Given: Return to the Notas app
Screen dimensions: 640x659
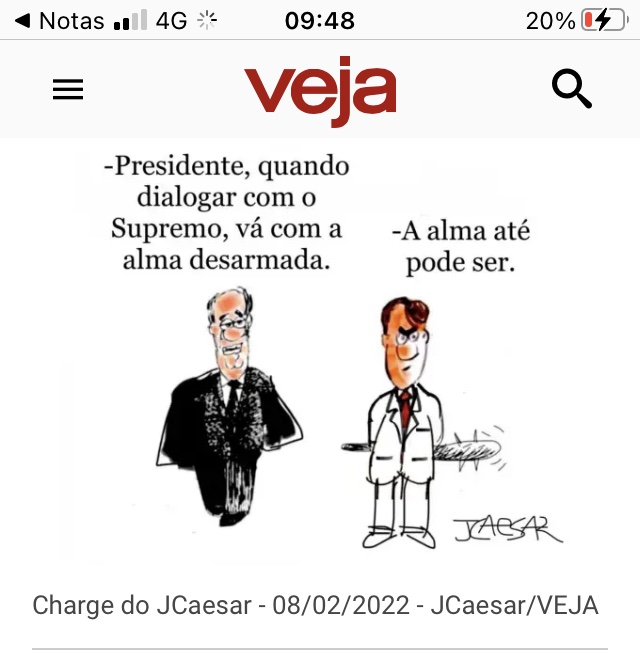Looking at the screenshot, I should coord(58,20).
